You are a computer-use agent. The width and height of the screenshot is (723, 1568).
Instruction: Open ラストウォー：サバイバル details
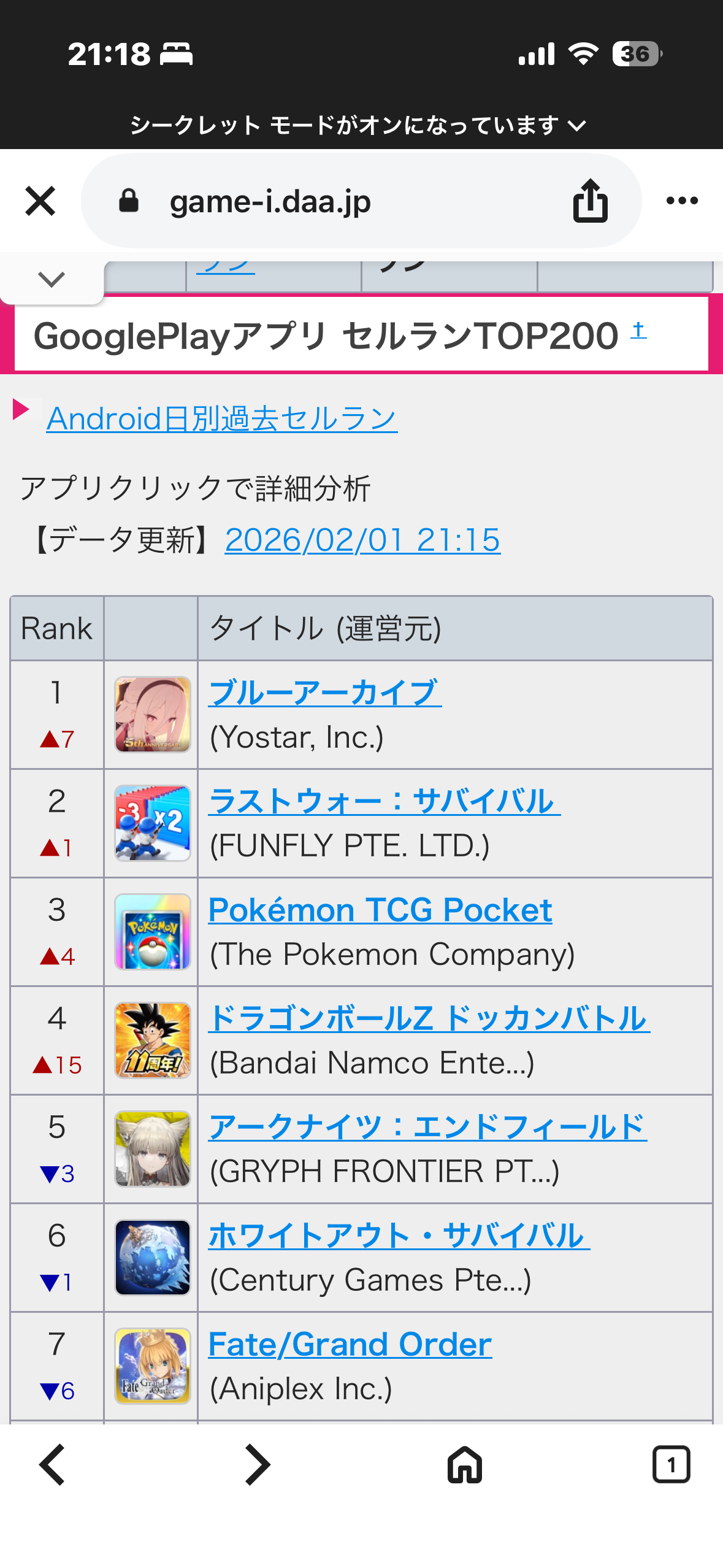click(x=384, y=801)
